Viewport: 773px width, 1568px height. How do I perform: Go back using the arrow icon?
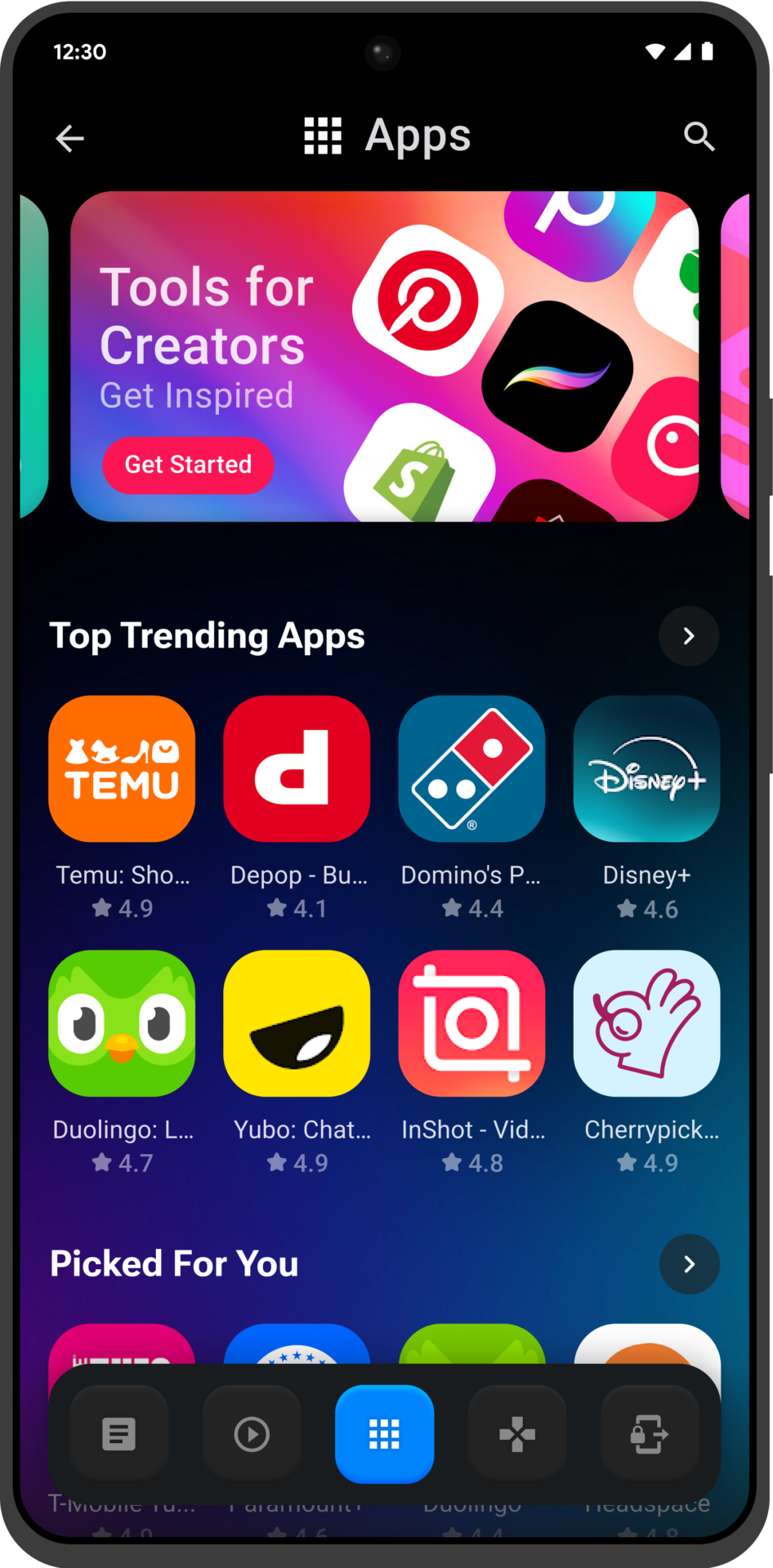69,138
